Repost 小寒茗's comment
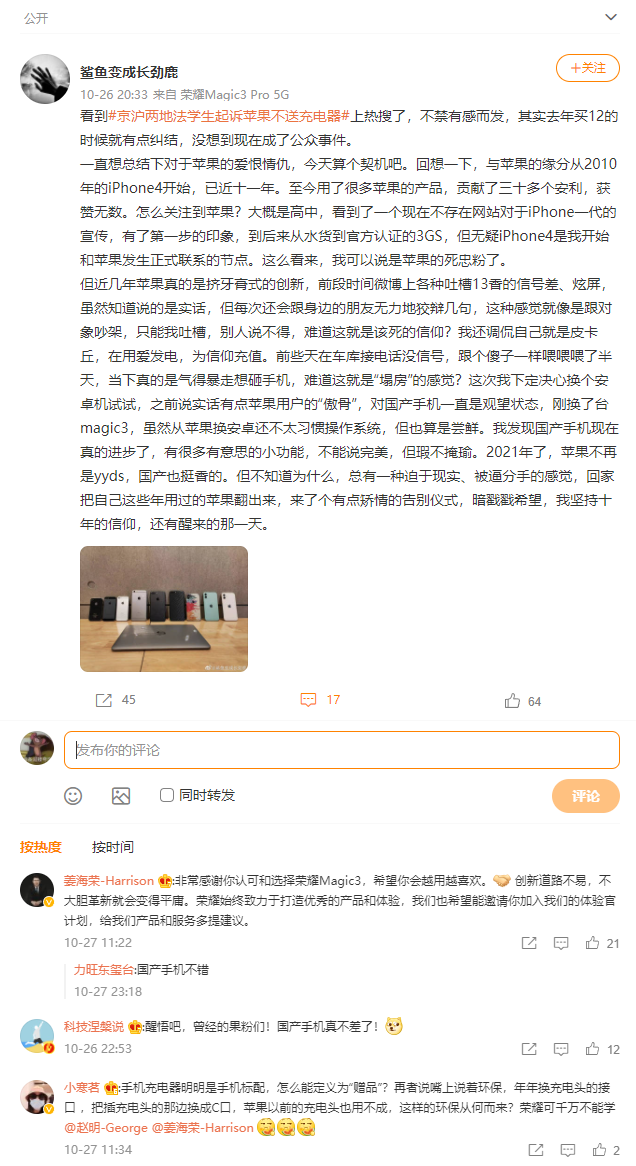Image resolution: width=636 pixels, height=1166 pixels. 529,1150
